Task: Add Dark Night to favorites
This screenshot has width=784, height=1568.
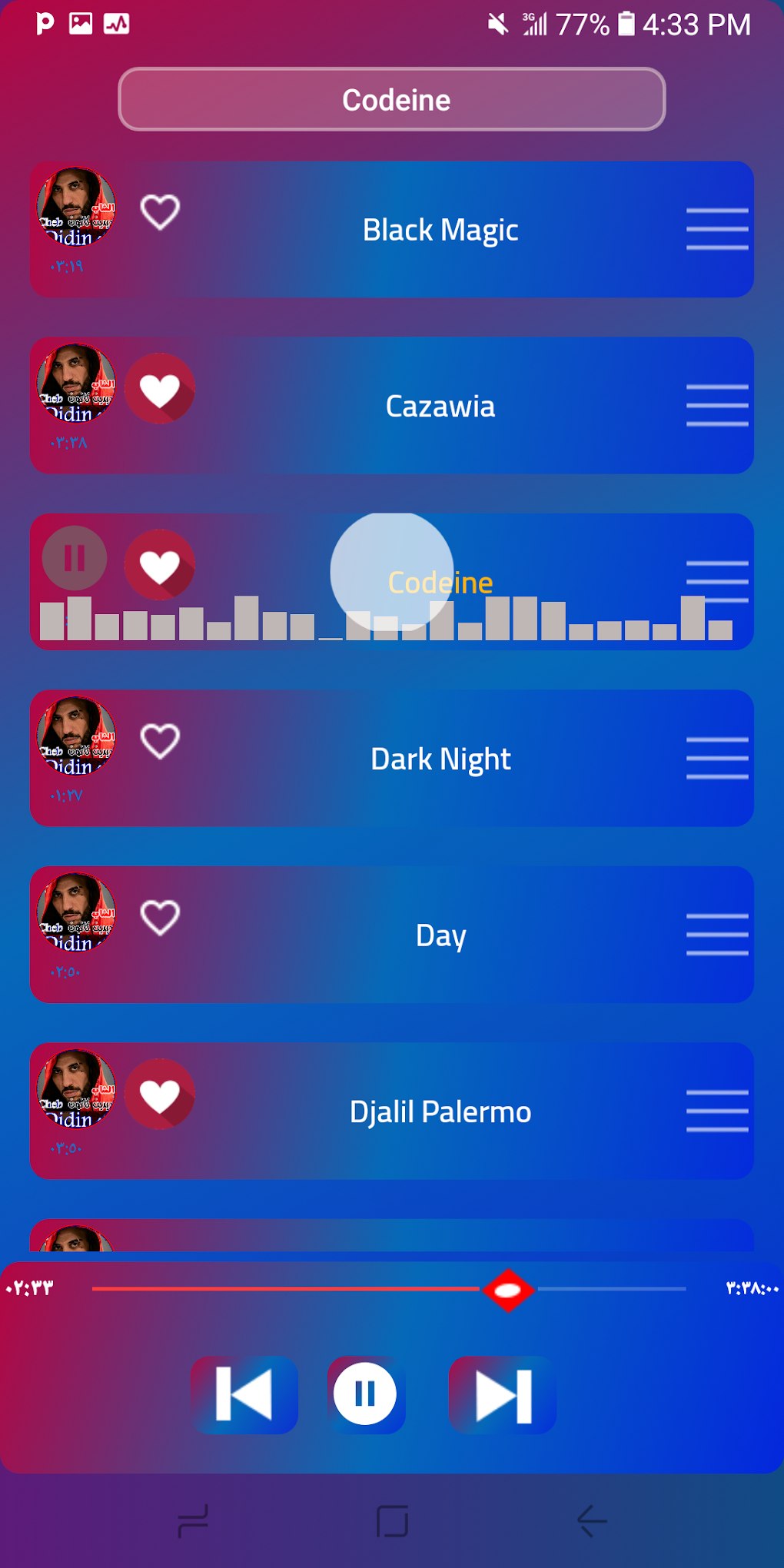Action: [160, 742]
